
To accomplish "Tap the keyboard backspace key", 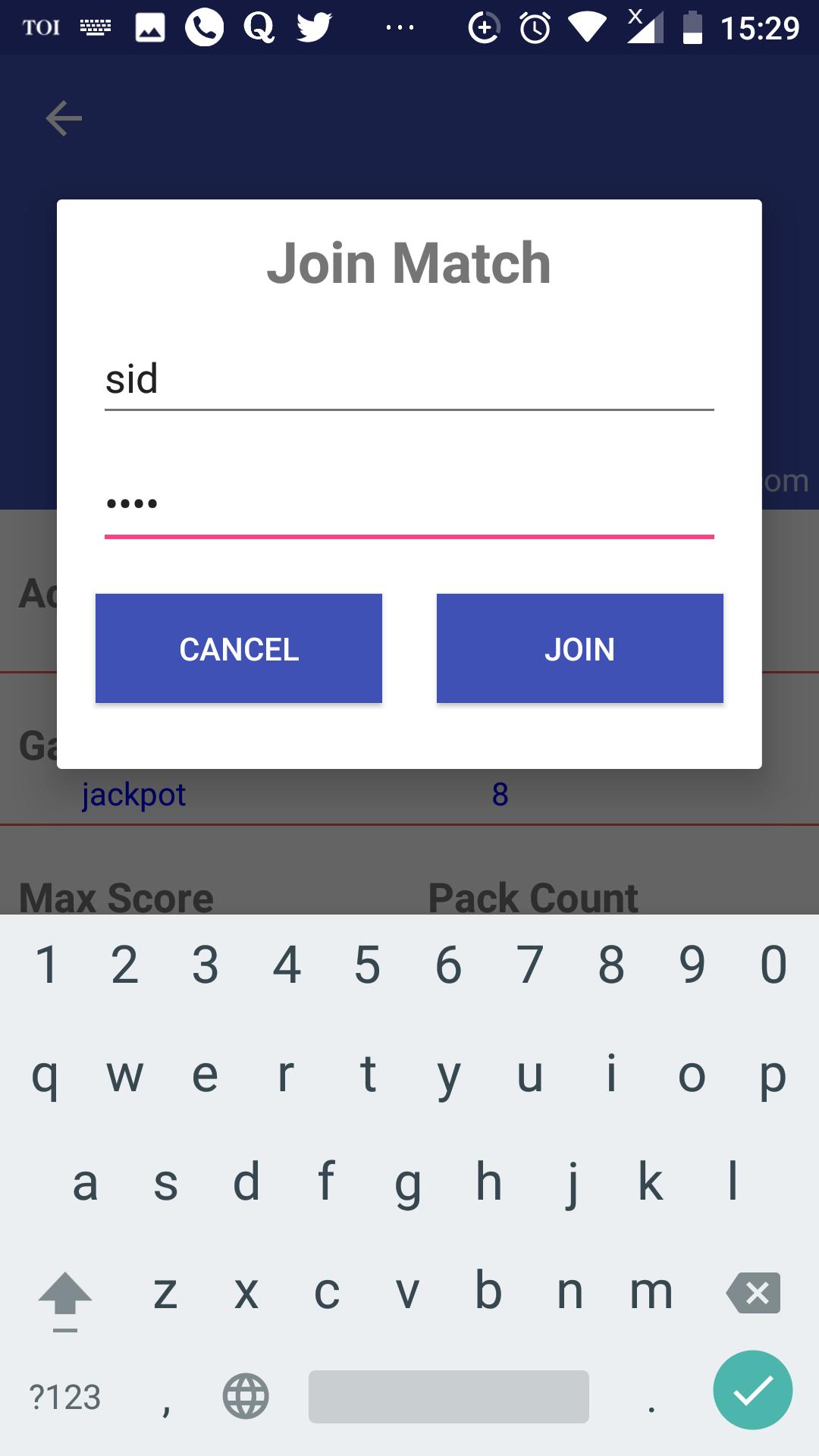I will (753, 1293).
